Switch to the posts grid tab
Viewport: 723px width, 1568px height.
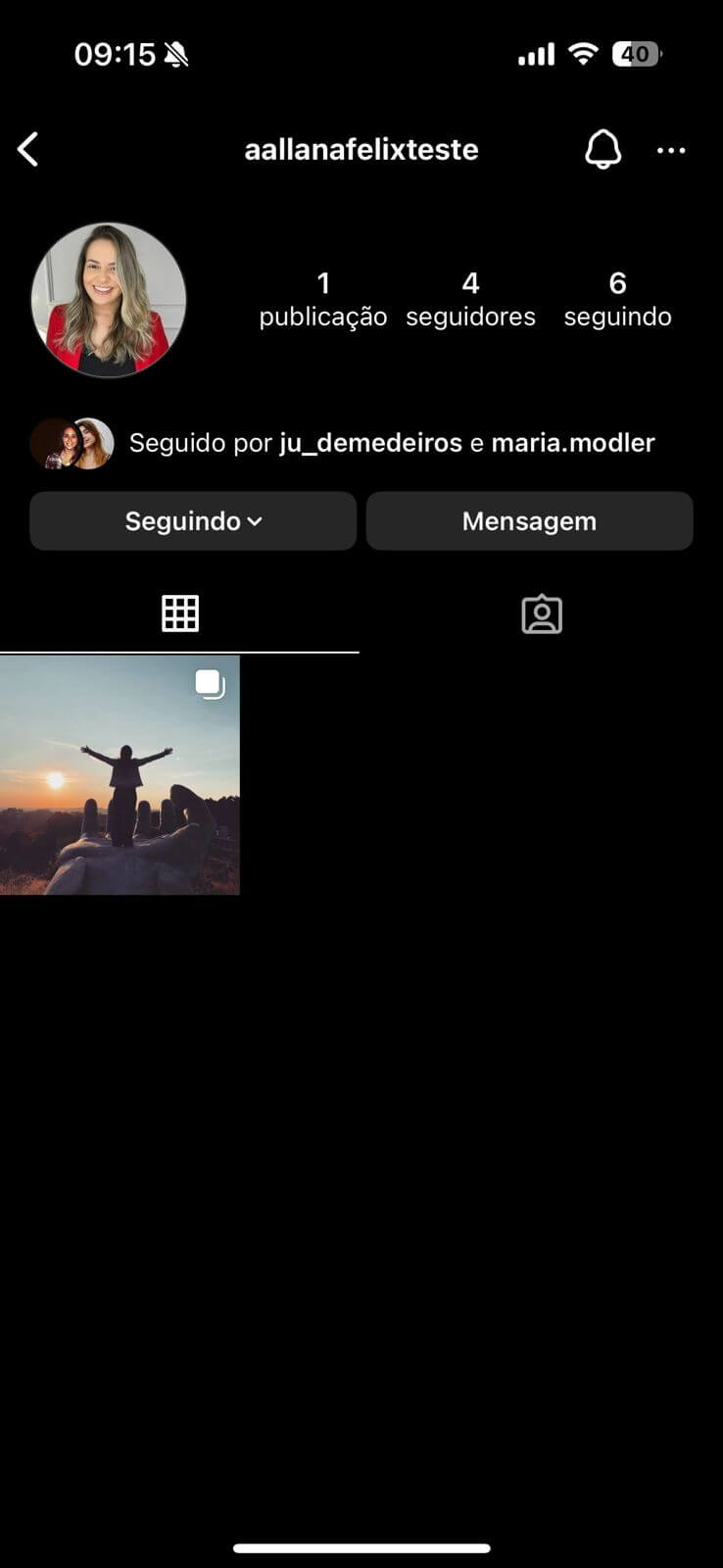(x=180, y=613)
